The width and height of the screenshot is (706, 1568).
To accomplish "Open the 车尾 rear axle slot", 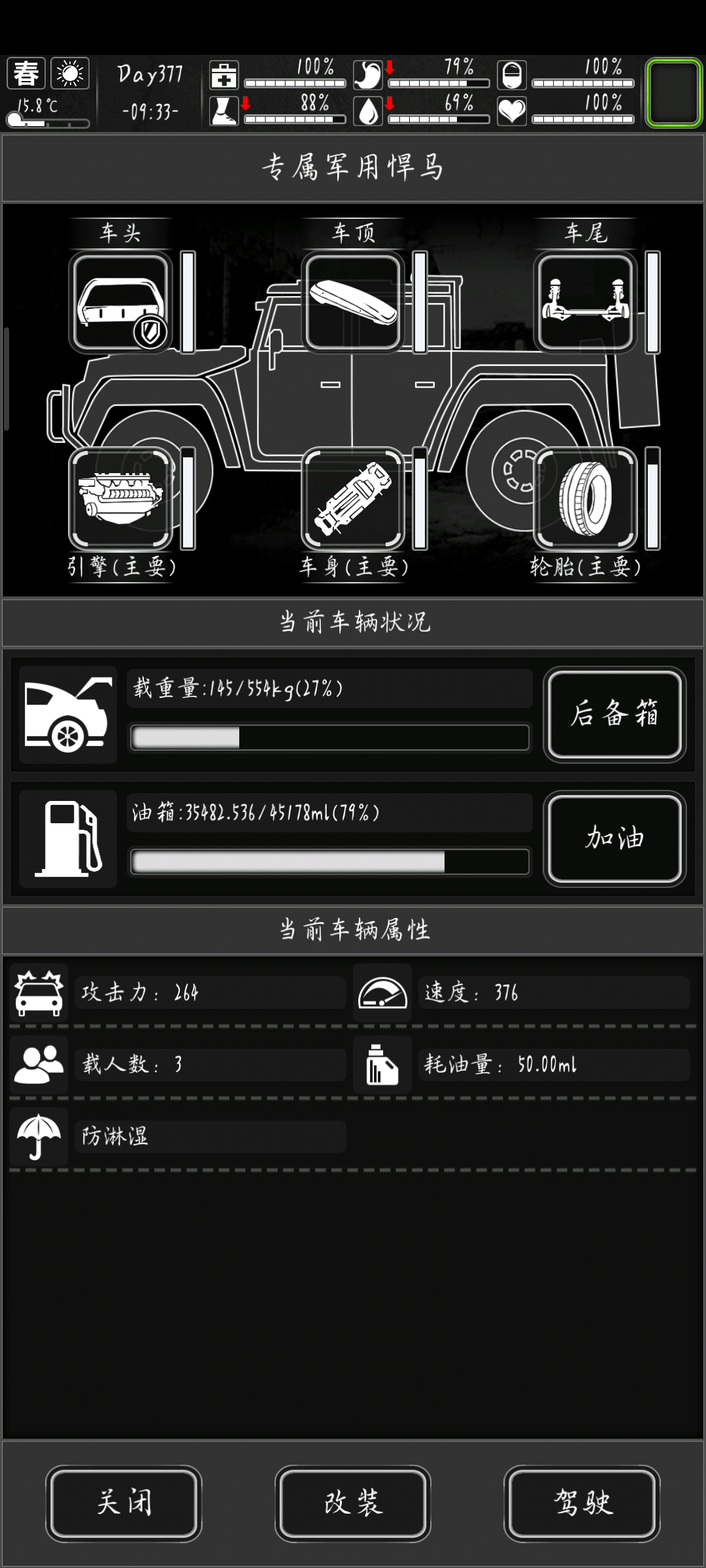I will click(585, 302).
